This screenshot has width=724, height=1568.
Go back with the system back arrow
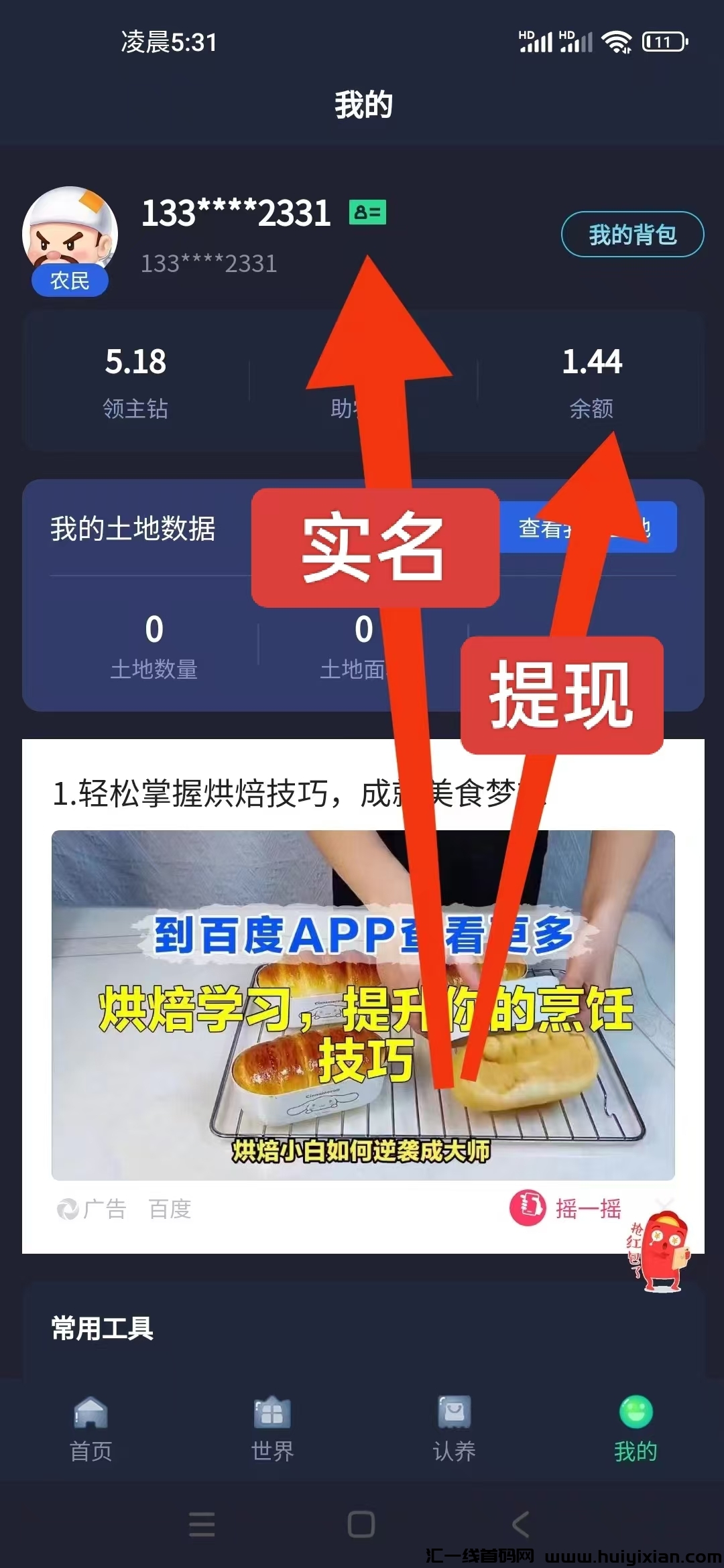coord(521,1524)
